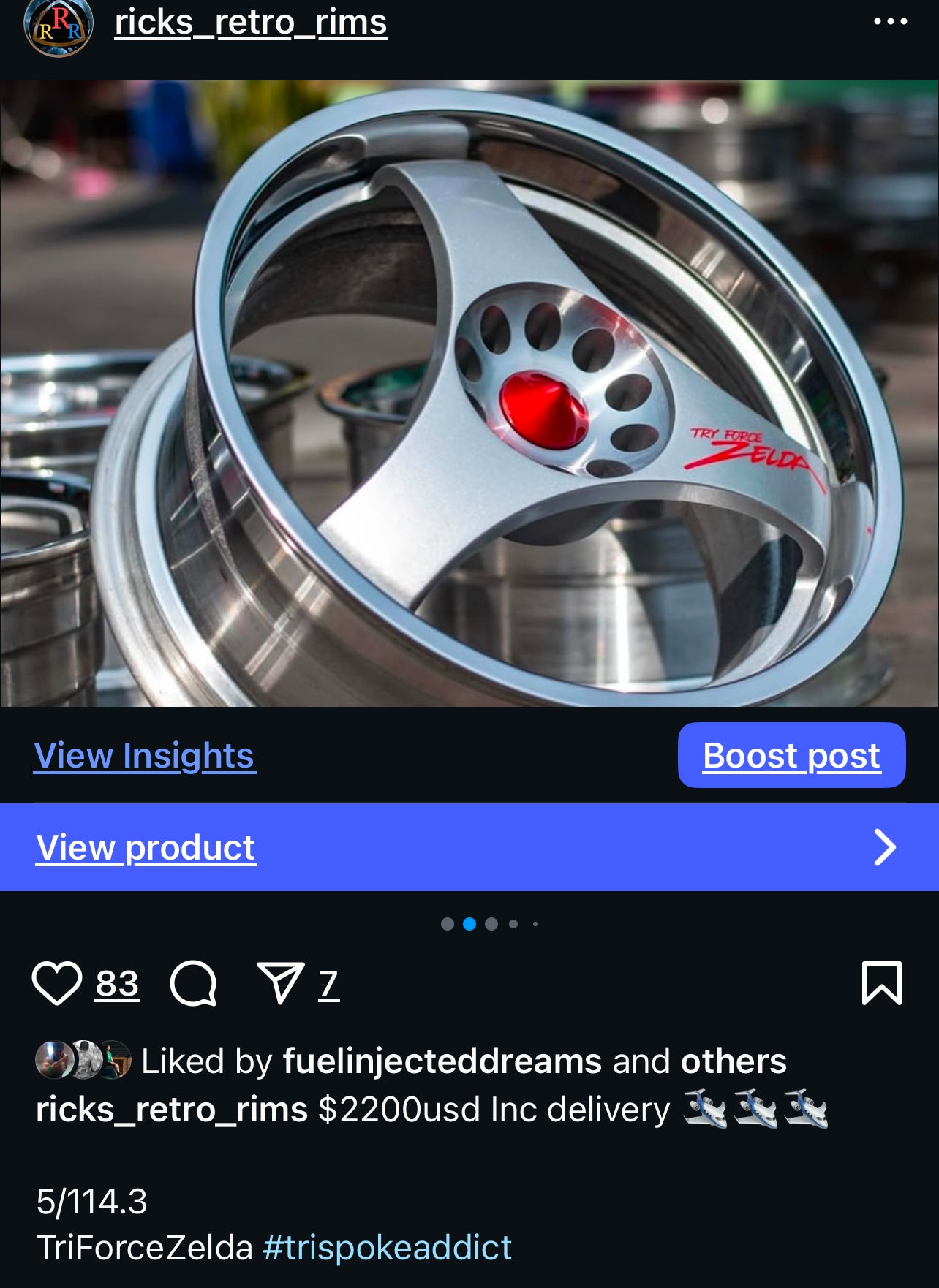Screen dimensions: 939x1288
Task: Share the post via paper plane icon
Action: point(280,983)
